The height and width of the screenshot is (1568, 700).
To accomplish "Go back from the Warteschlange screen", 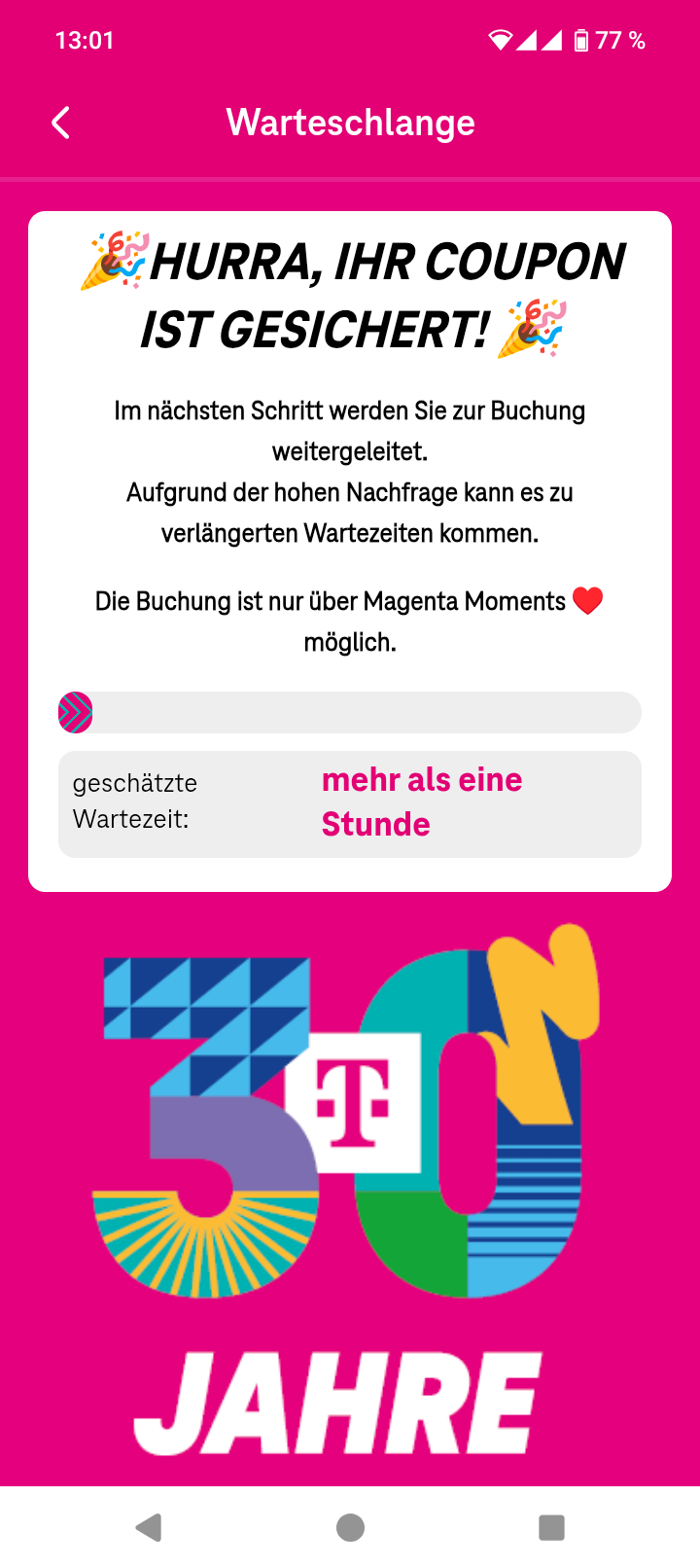I will pyautogui.click(x=60, y=123).
